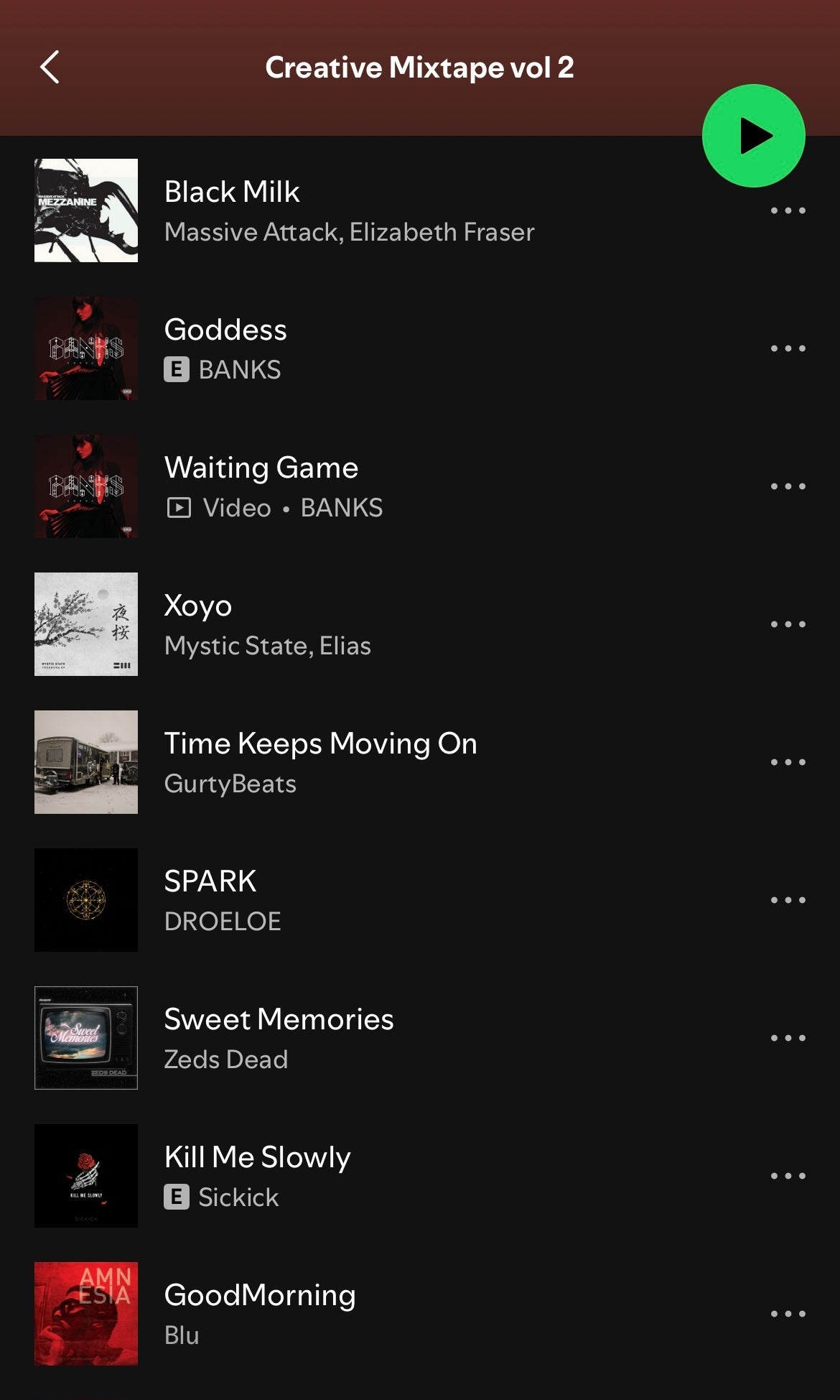Play Goddess by BANKS
Viewport: 840px width, 1400px height.
(225, 330)
